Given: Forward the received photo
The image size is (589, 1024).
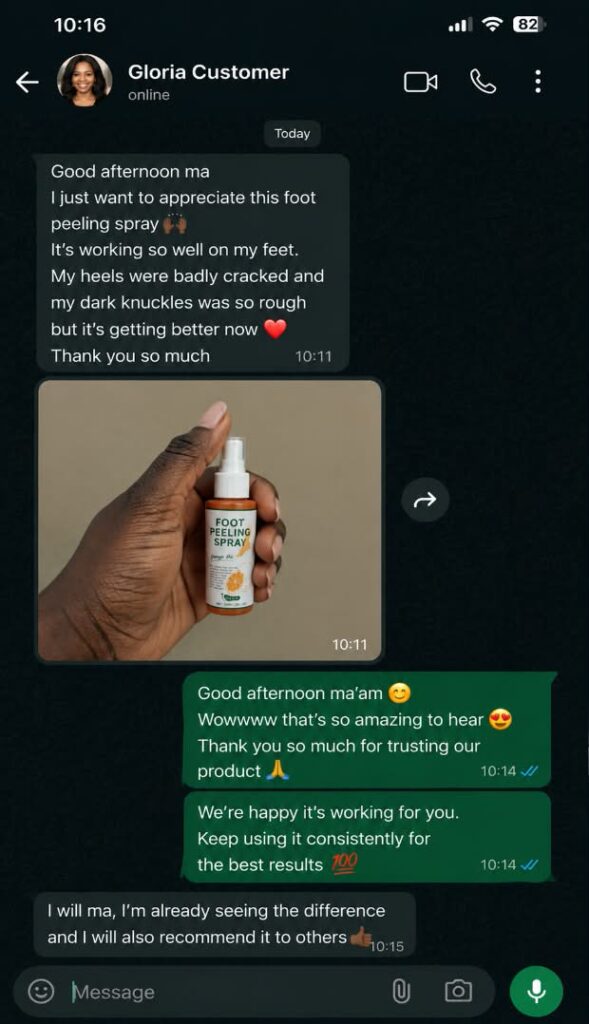Looking at the screenshot, I should coord(425,500).
